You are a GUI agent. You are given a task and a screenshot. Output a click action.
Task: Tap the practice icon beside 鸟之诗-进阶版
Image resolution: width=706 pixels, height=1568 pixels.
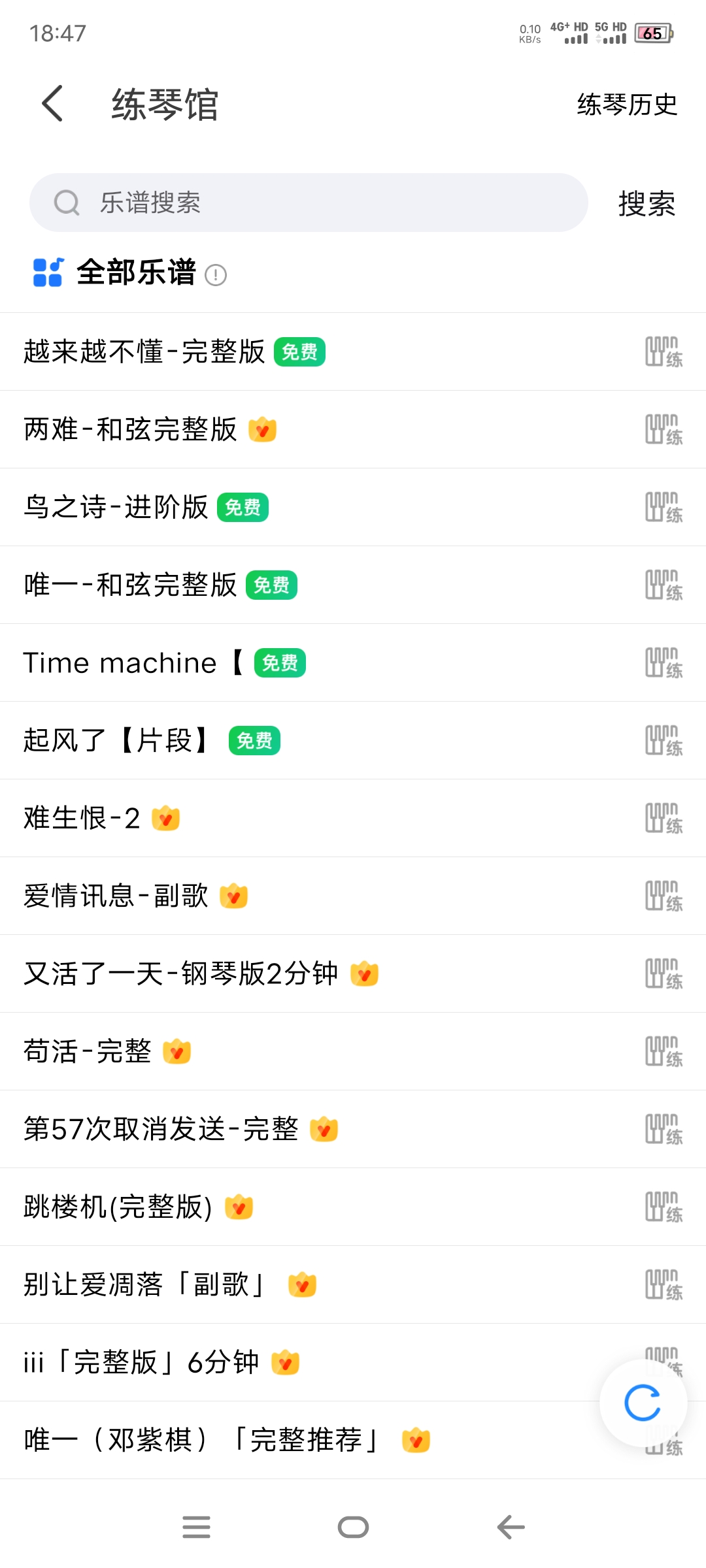click(662, 508)
